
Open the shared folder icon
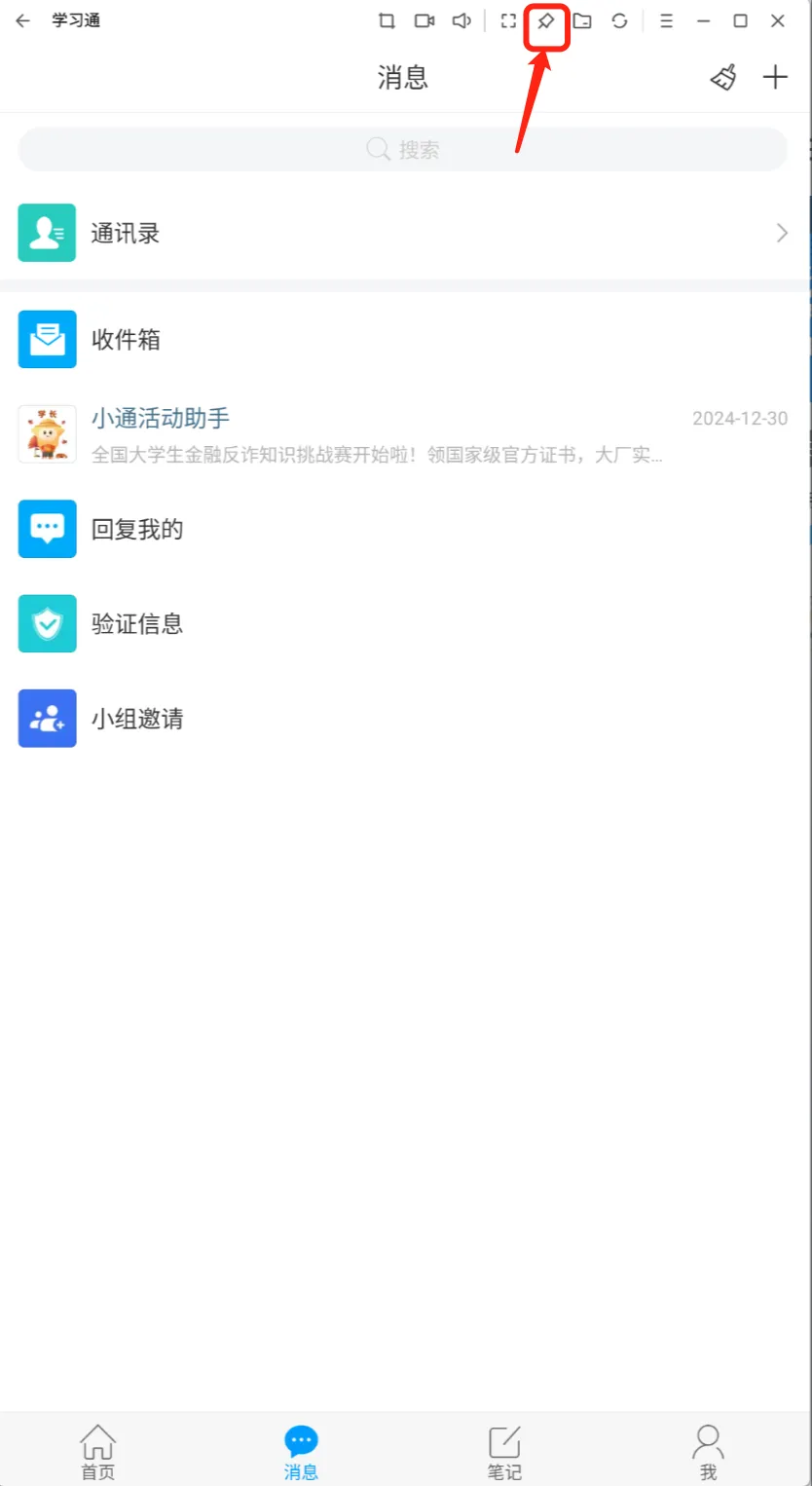pos(582,20)
